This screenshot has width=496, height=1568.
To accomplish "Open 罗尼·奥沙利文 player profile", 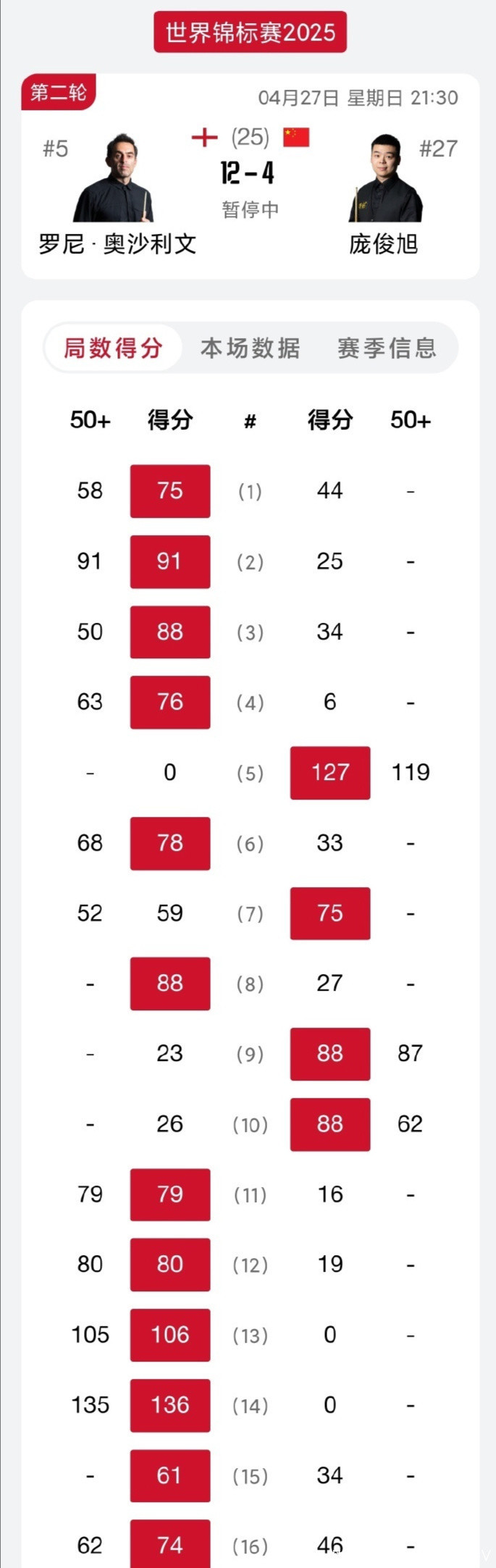I will tap(116, 243).
